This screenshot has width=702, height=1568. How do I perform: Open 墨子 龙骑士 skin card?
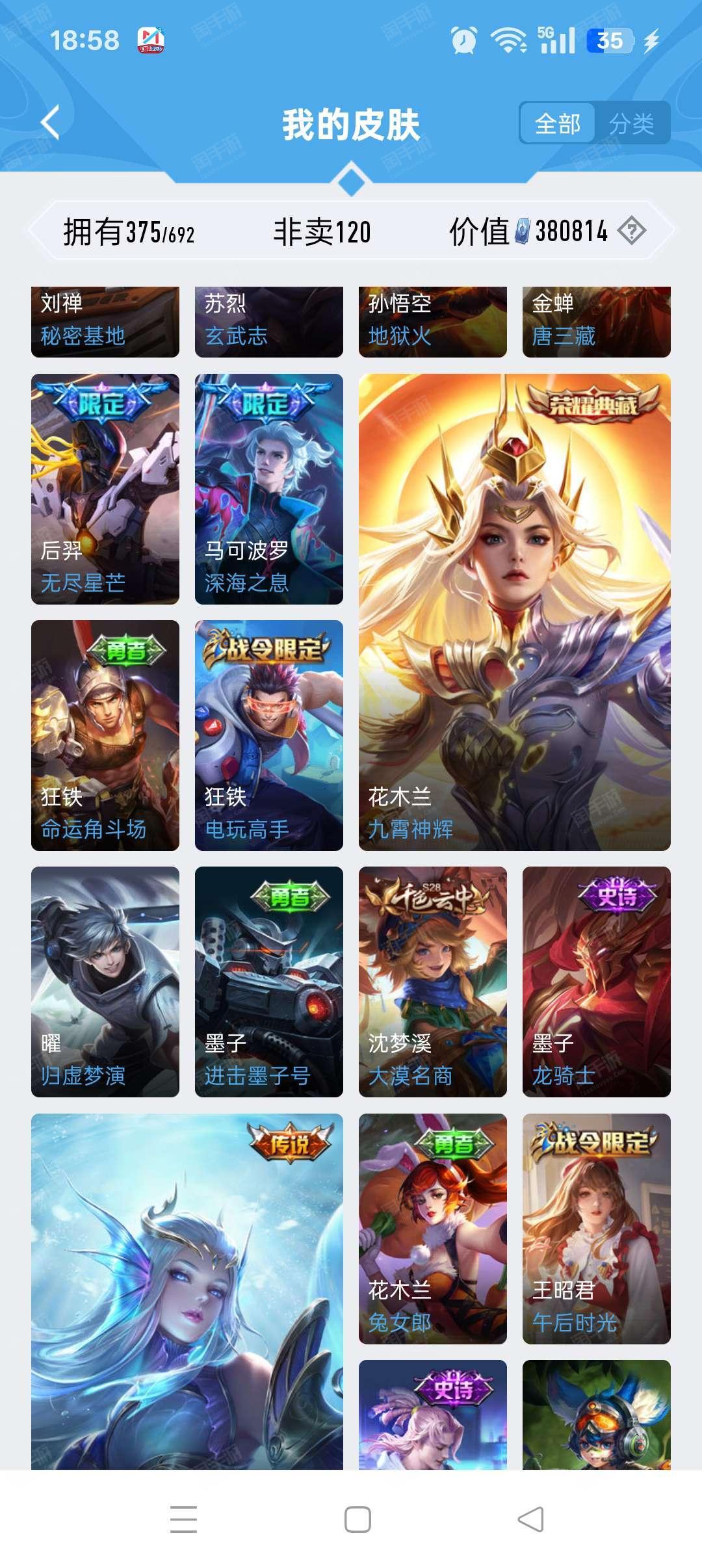point(597,982)
